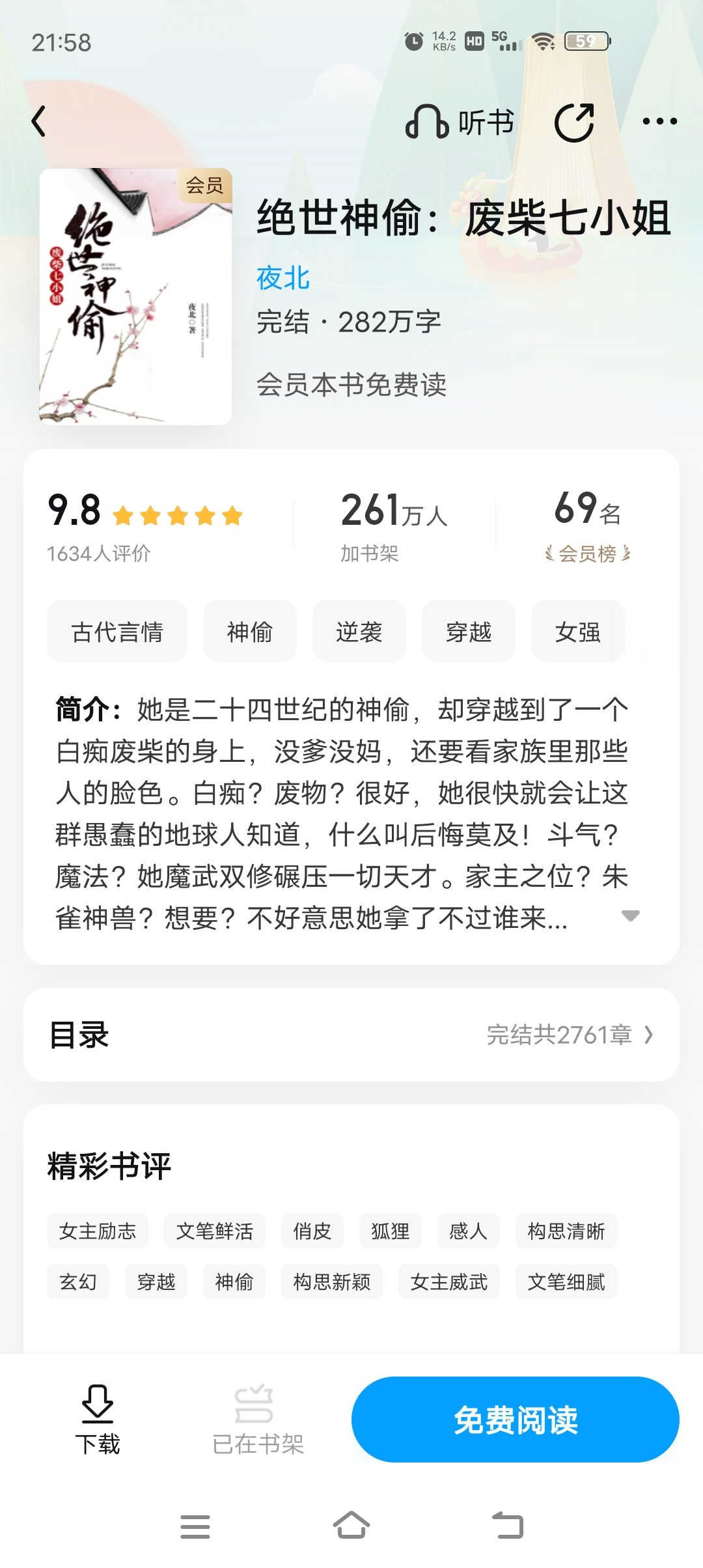Expand the full 简介 description
The height and width of the screenshot is (1568, 703).
pyautogui.click(x=631, y=916)
